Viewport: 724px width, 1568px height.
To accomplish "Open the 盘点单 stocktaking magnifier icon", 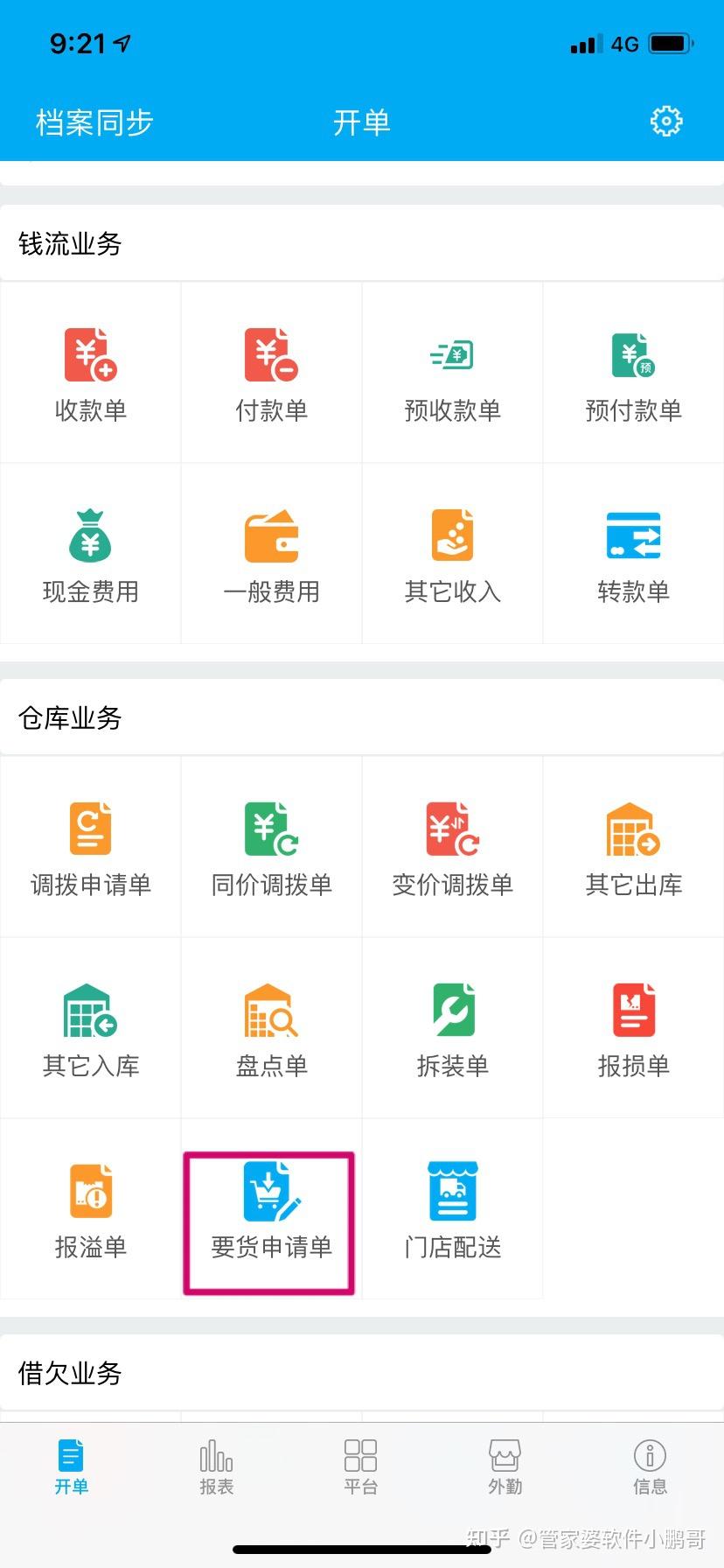I will pos(271,1009).
